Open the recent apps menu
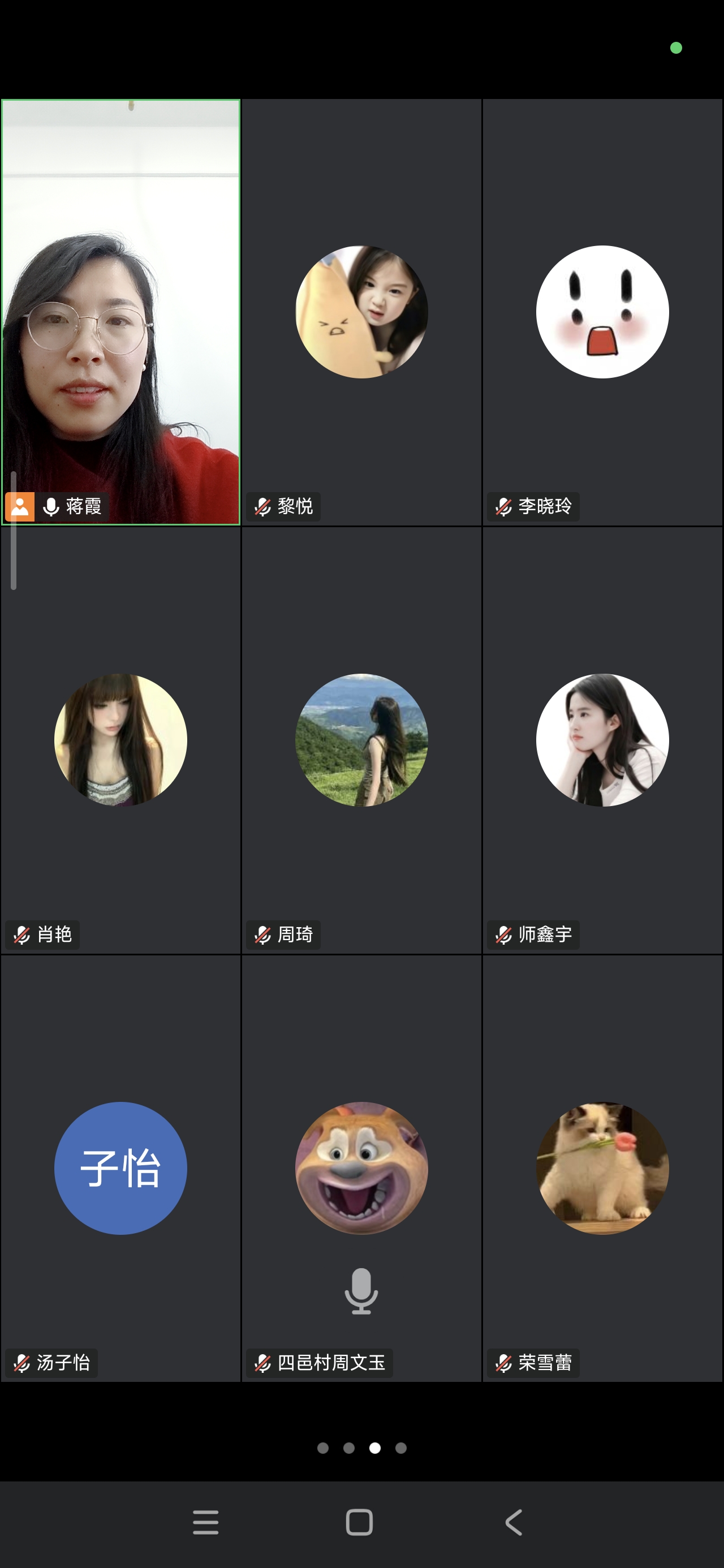Screen dimensions: 724x1568 (x=206, y=1522)
